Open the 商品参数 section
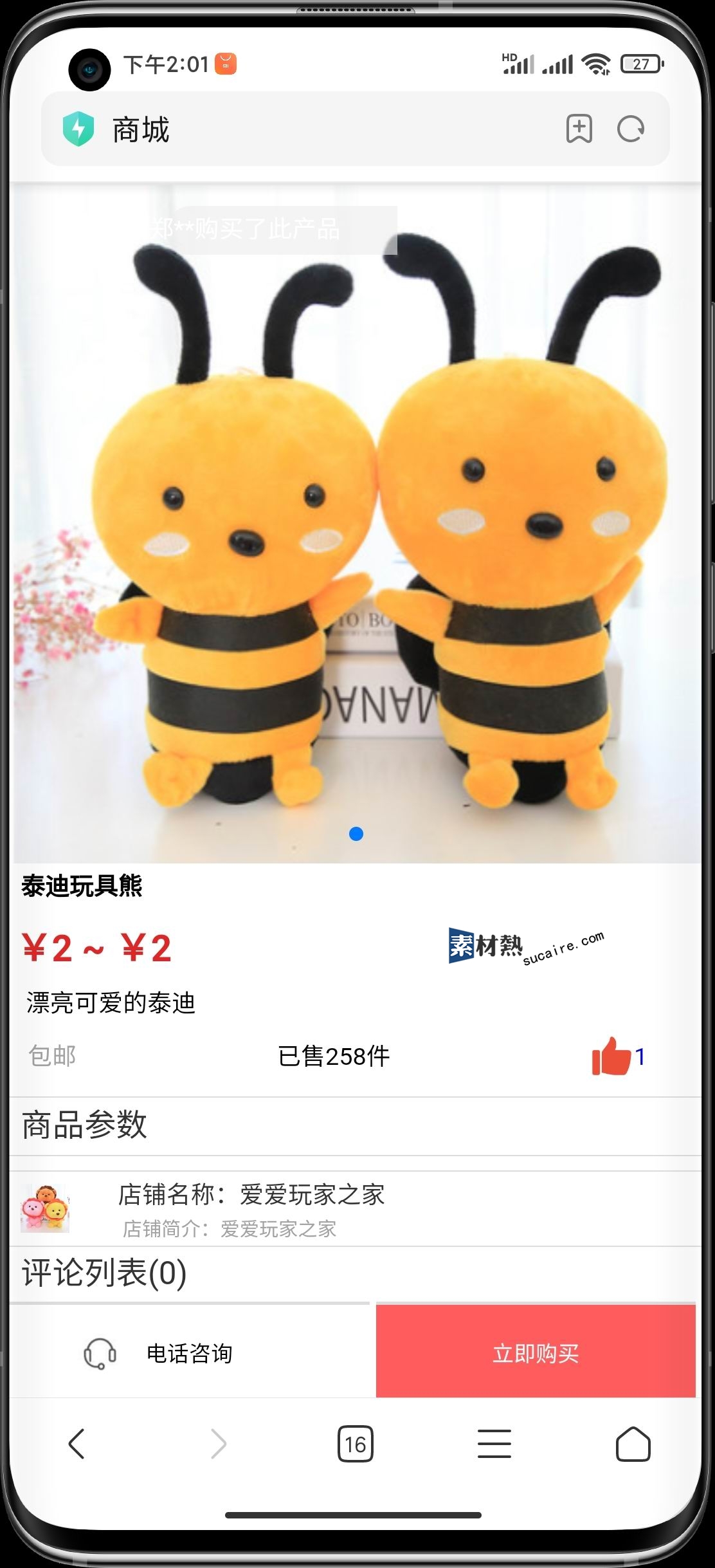This screenshot has height=1568, width=715. coord(85,1125)
